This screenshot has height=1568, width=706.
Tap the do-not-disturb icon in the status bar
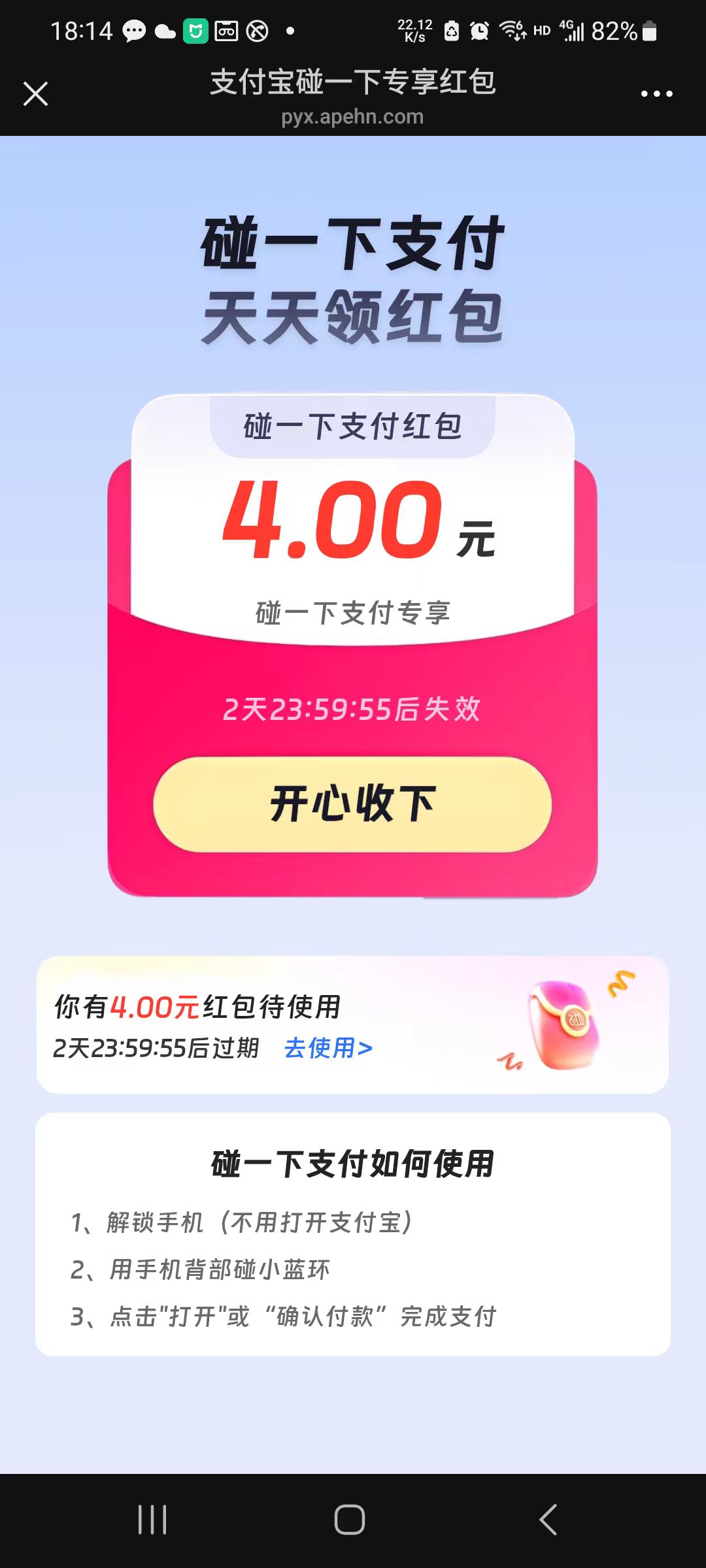coord(256,31)
